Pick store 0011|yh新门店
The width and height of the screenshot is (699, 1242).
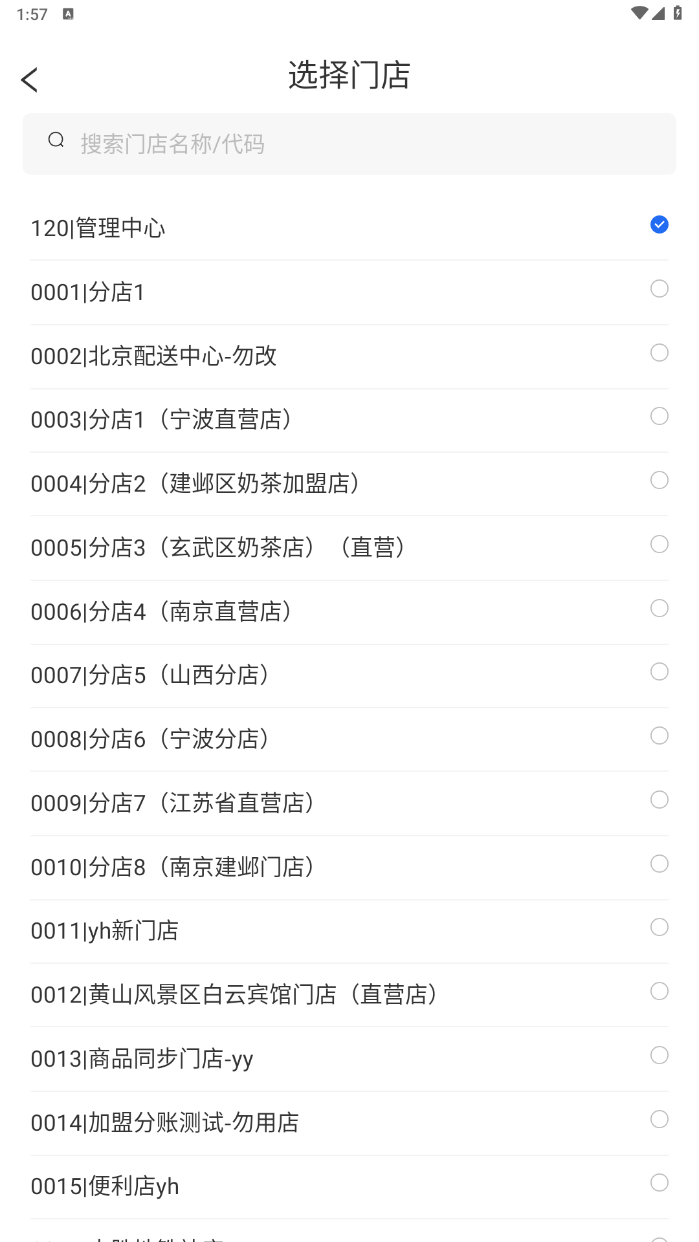349,931
